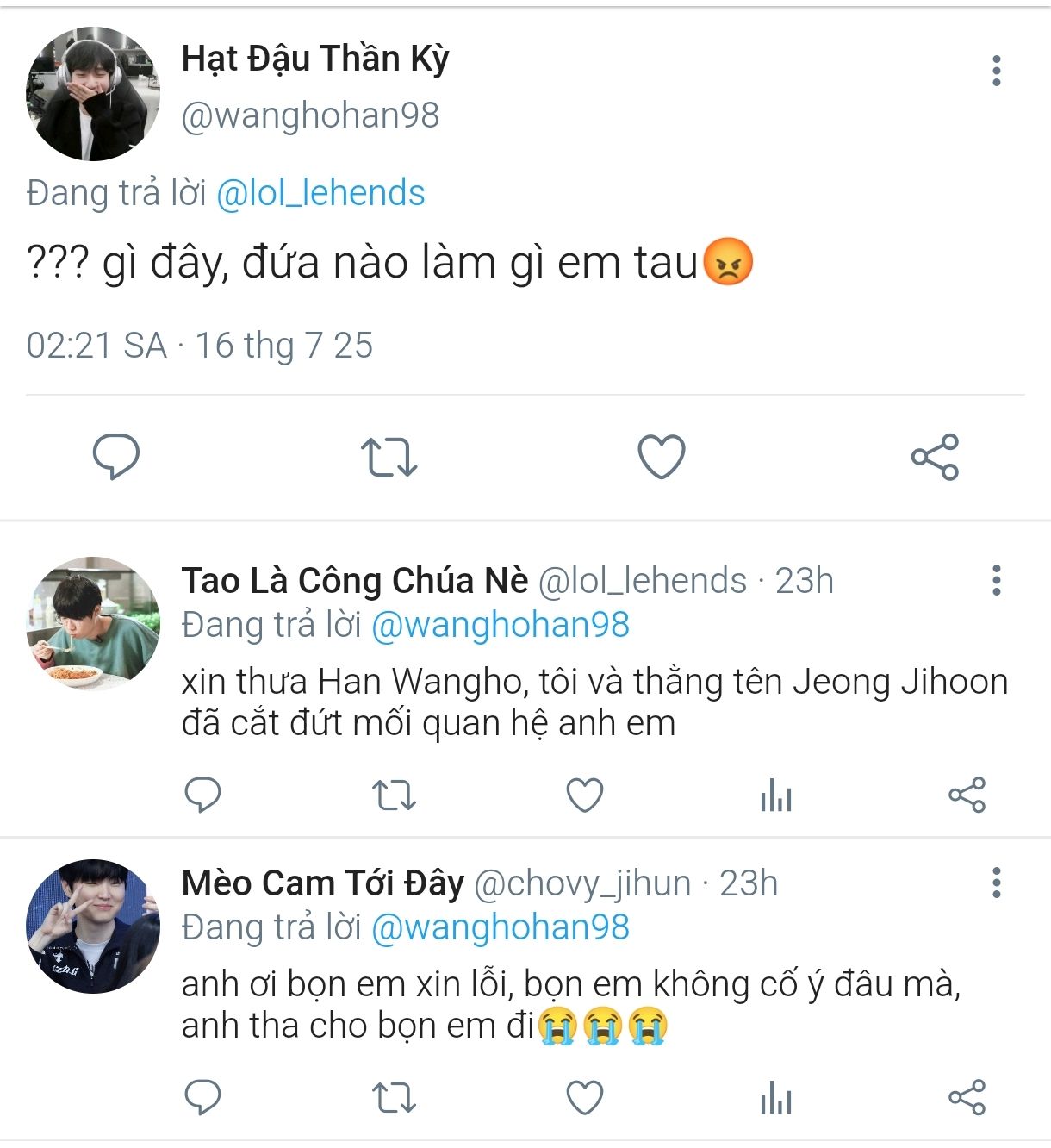Retweet Hạt Đậu Thần Kỳ's main tweet
The width and height of the screenshot is (1051, 1148).
point(389,457)
